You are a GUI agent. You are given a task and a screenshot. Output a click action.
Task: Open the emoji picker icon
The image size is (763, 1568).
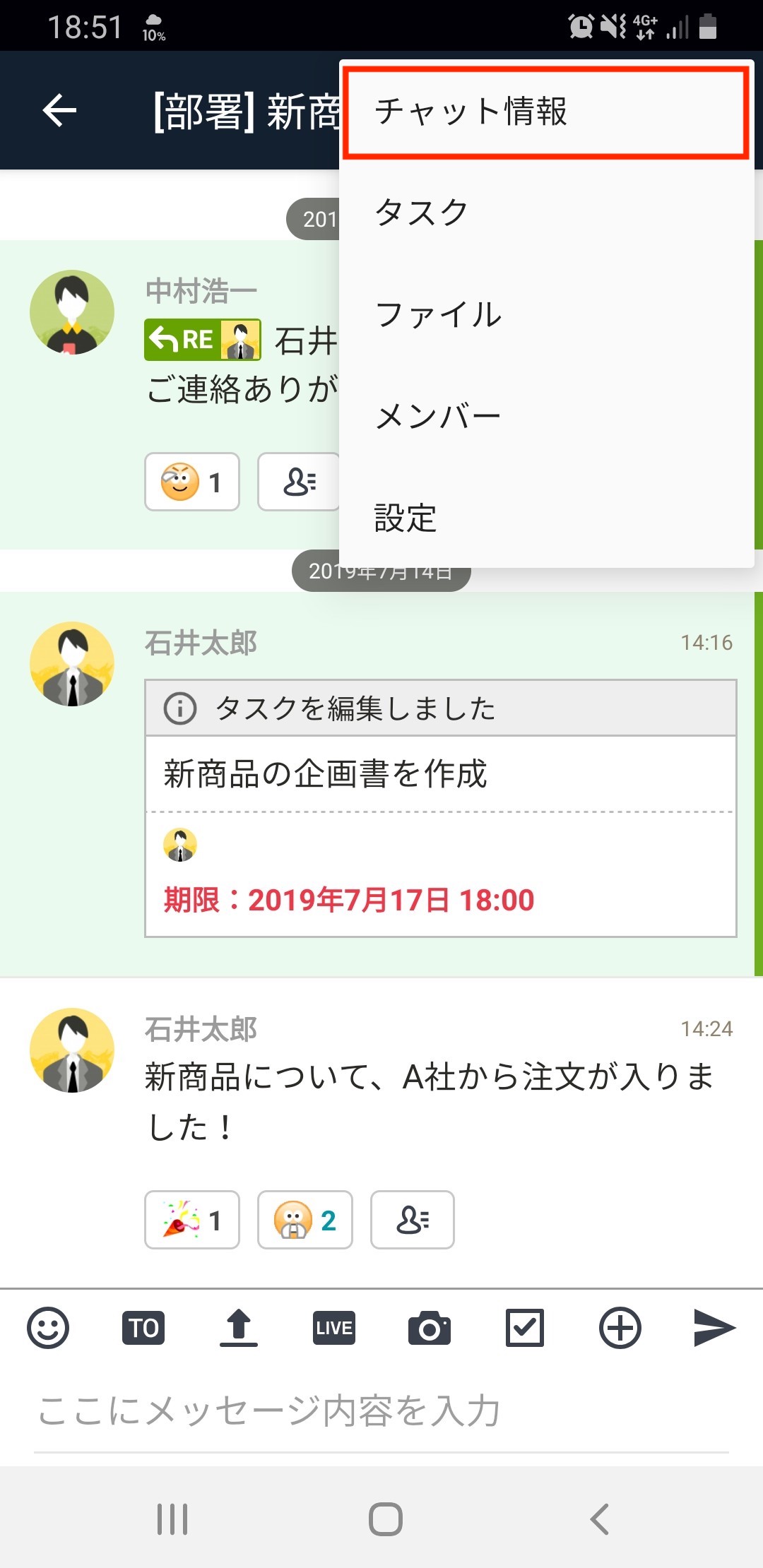48,1328
